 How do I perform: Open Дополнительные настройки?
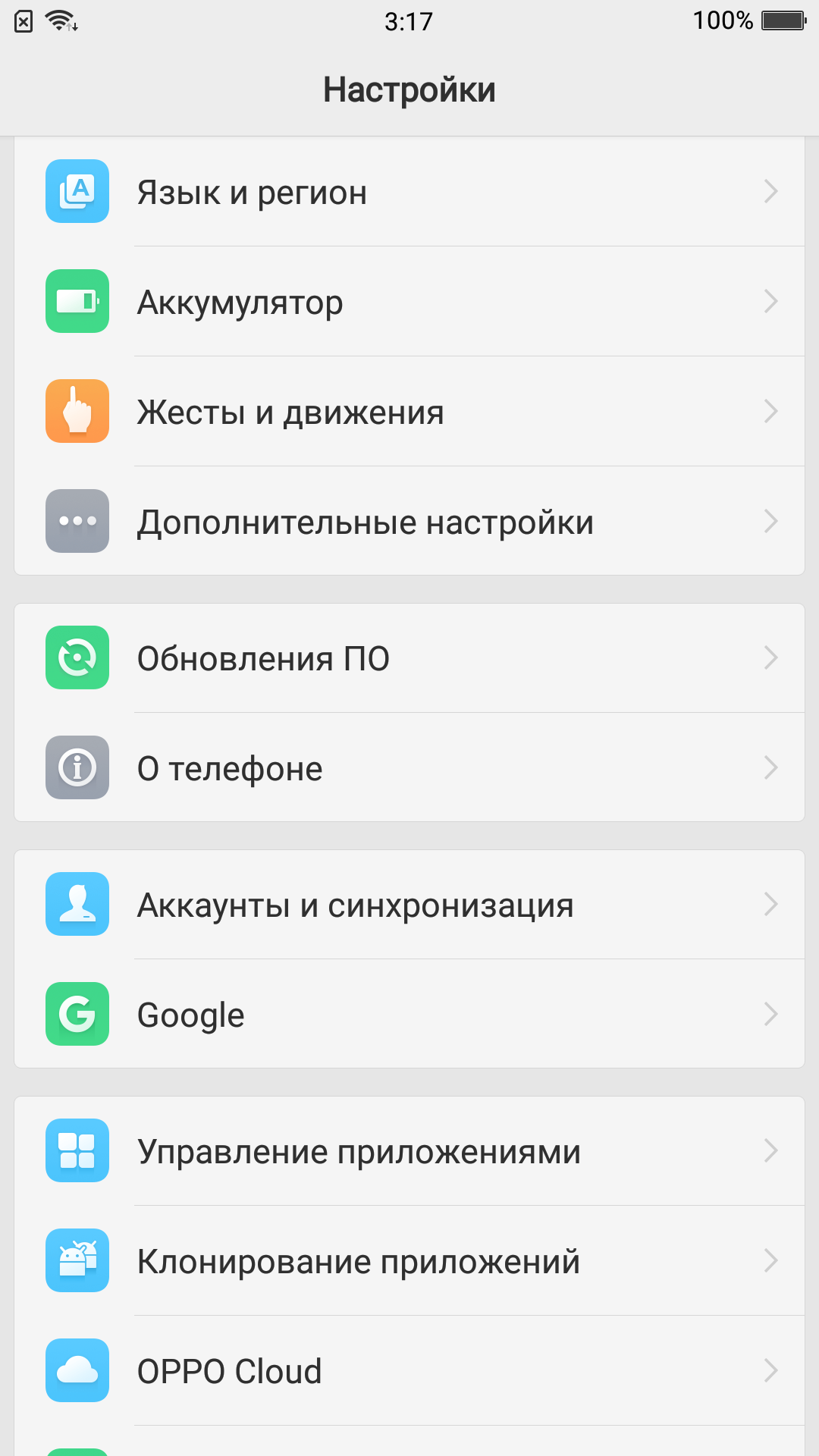click(409, 521)
